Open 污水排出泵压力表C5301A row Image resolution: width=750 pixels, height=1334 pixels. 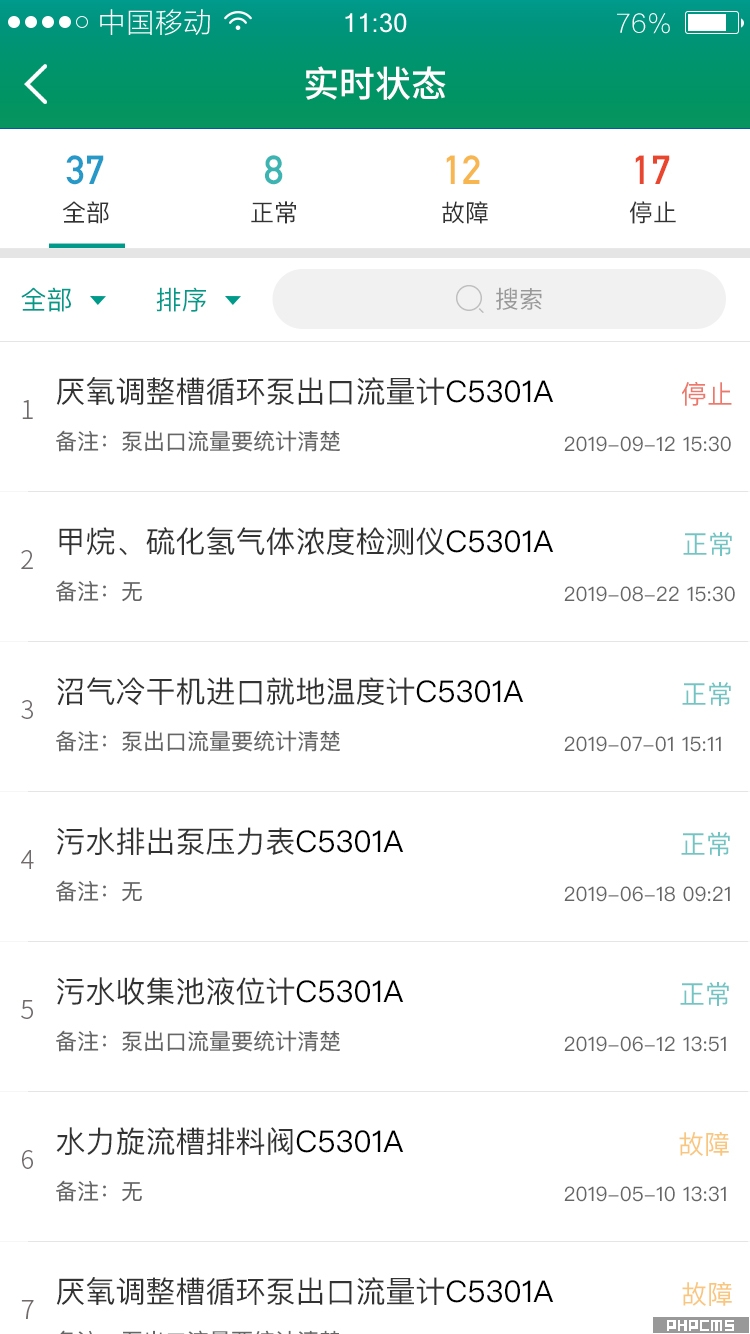point(375,866)
